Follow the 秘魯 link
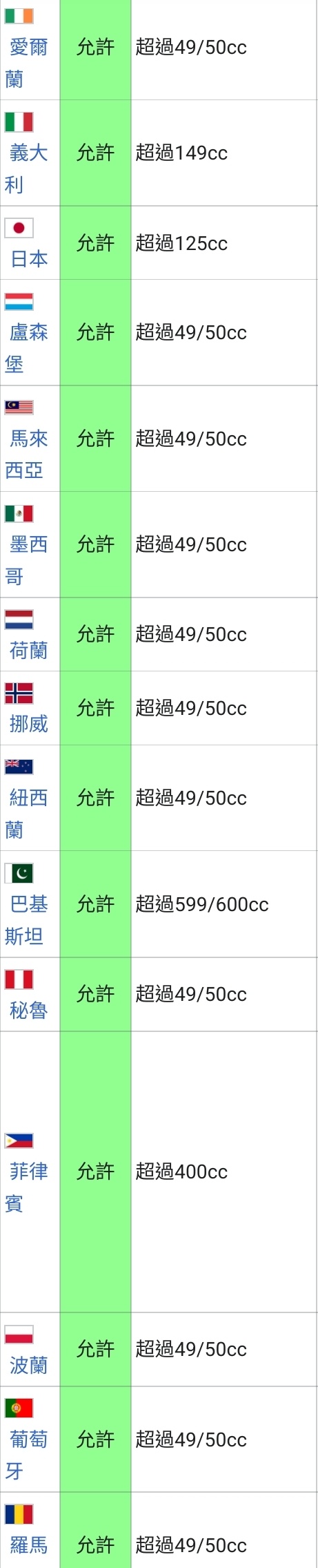 pos(29,1011)
